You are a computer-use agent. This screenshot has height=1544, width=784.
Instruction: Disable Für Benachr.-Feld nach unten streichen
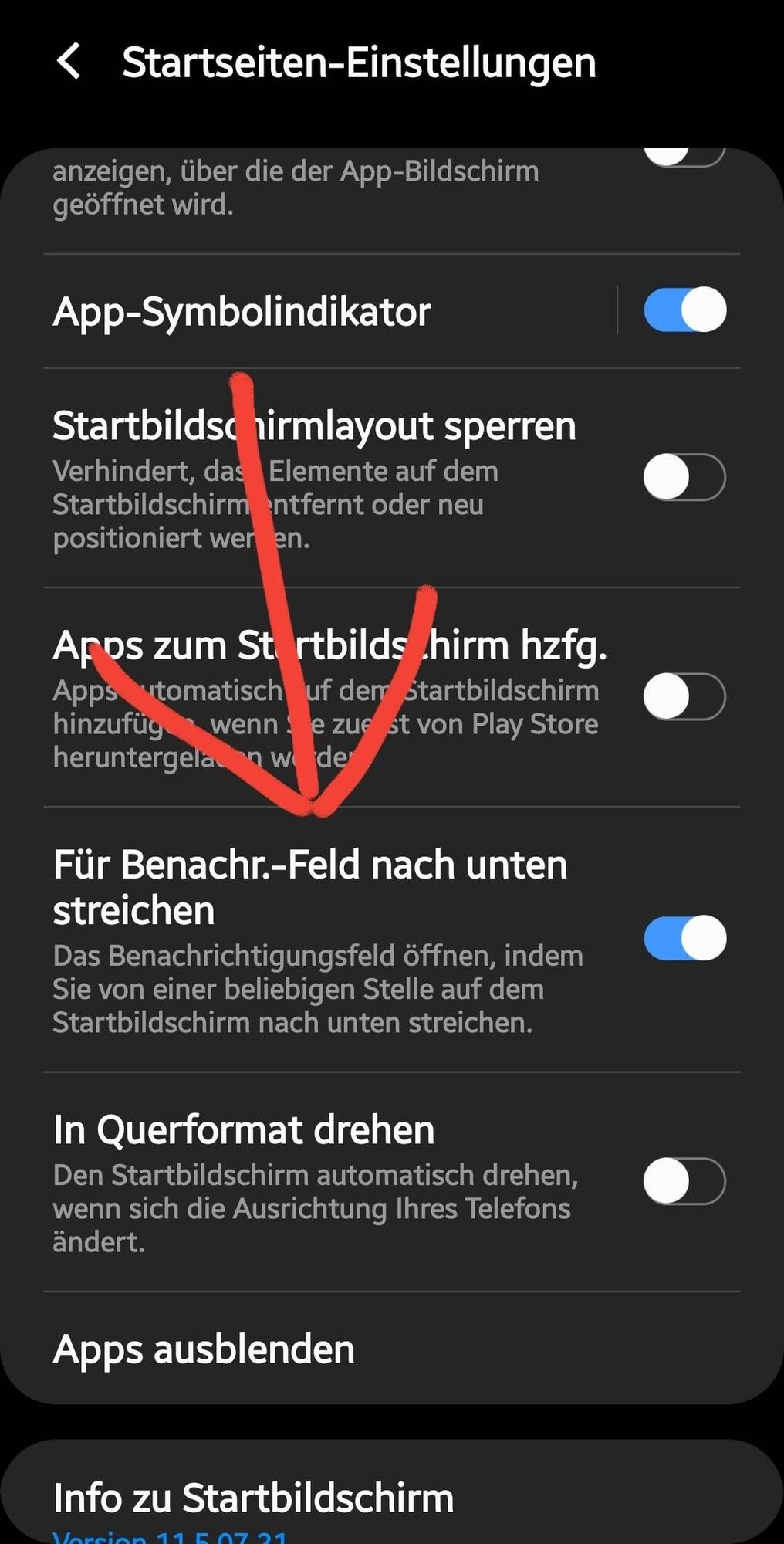(684, 938)
